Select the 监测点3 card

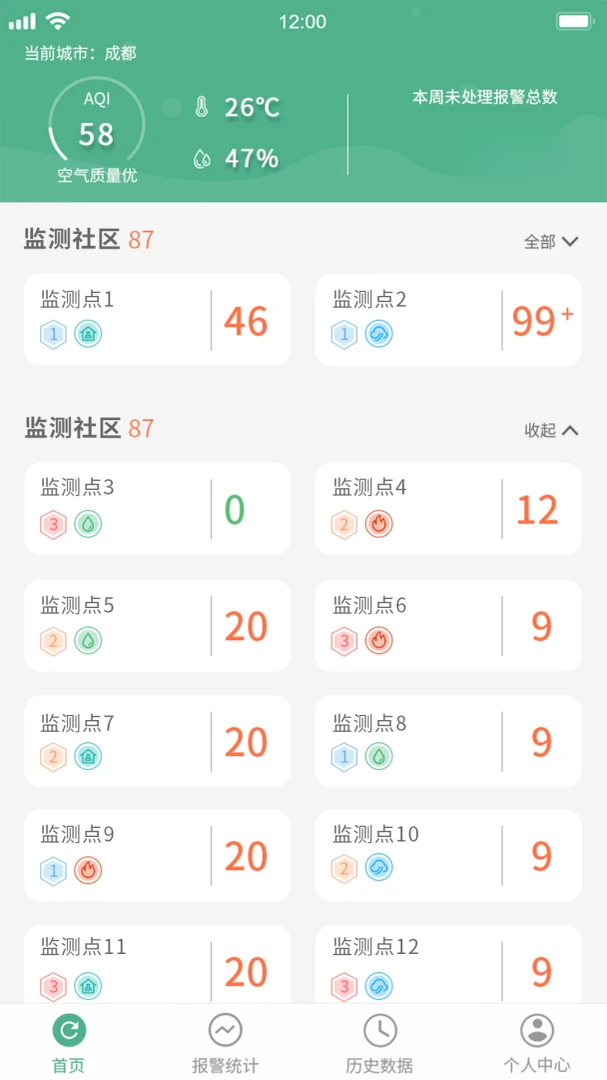pyautogui.click(x=157, y=508)
